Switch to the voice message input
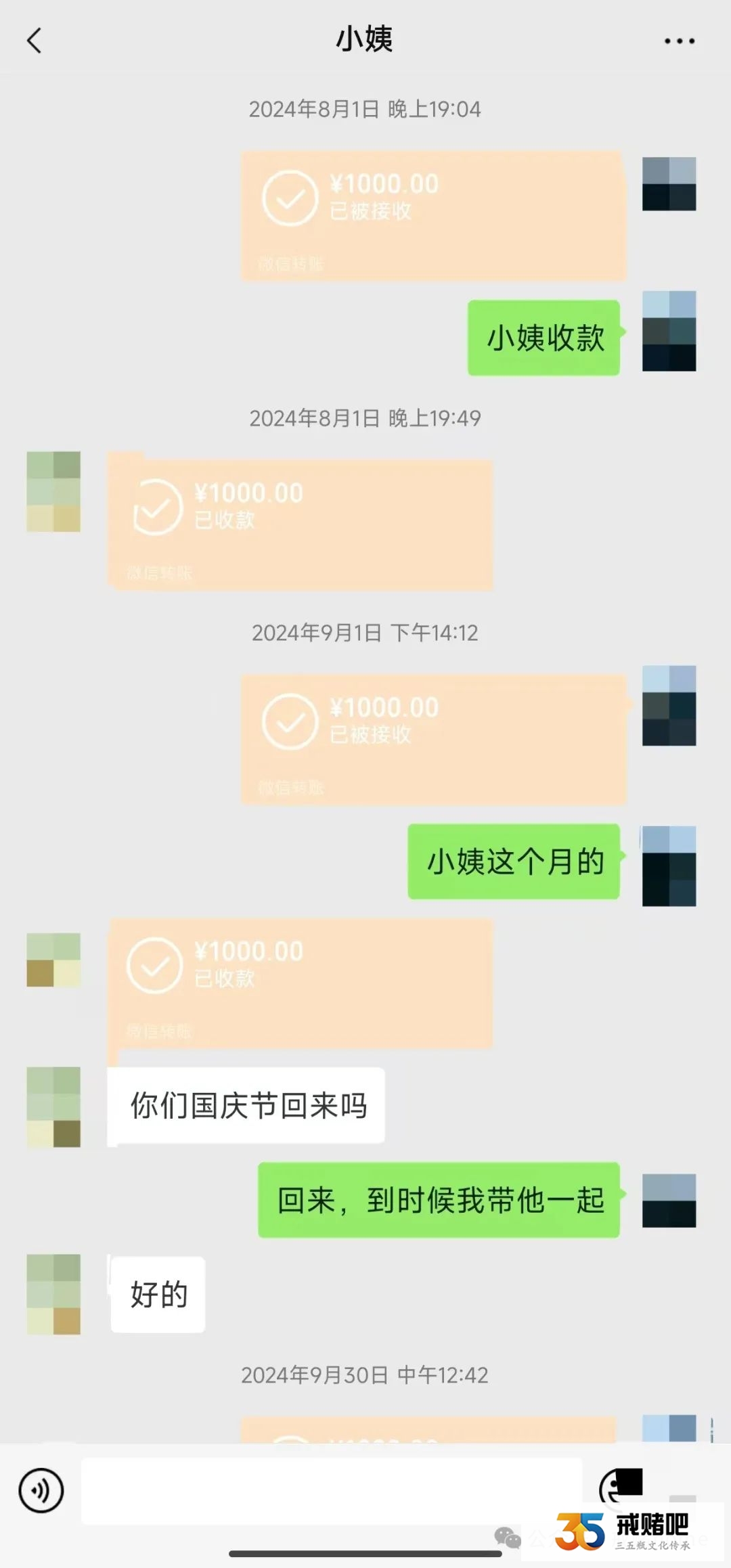 coord(41,1489)
